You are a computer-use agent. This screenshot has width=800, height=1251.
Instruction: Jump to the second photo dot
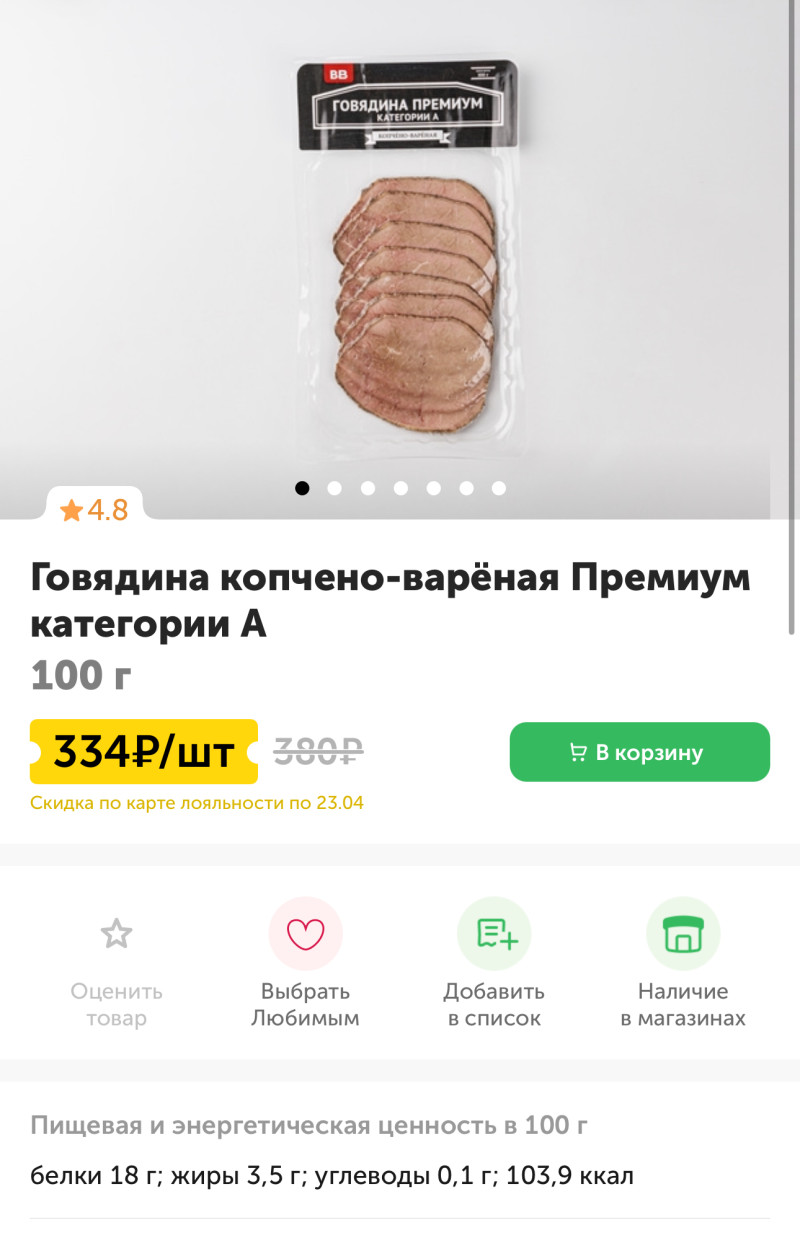(335, 488)
